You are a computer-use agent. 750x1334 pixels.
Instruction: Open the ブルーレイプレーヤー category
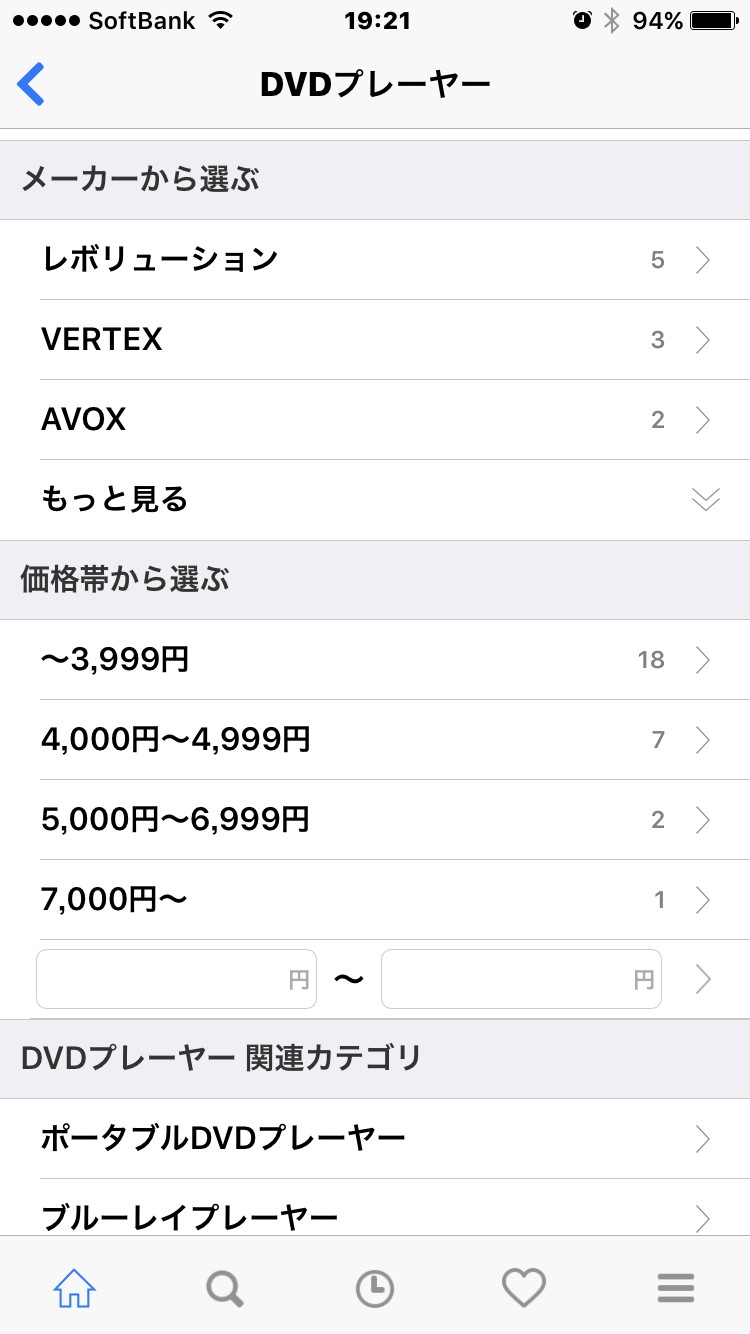(x=375, y=1216)
